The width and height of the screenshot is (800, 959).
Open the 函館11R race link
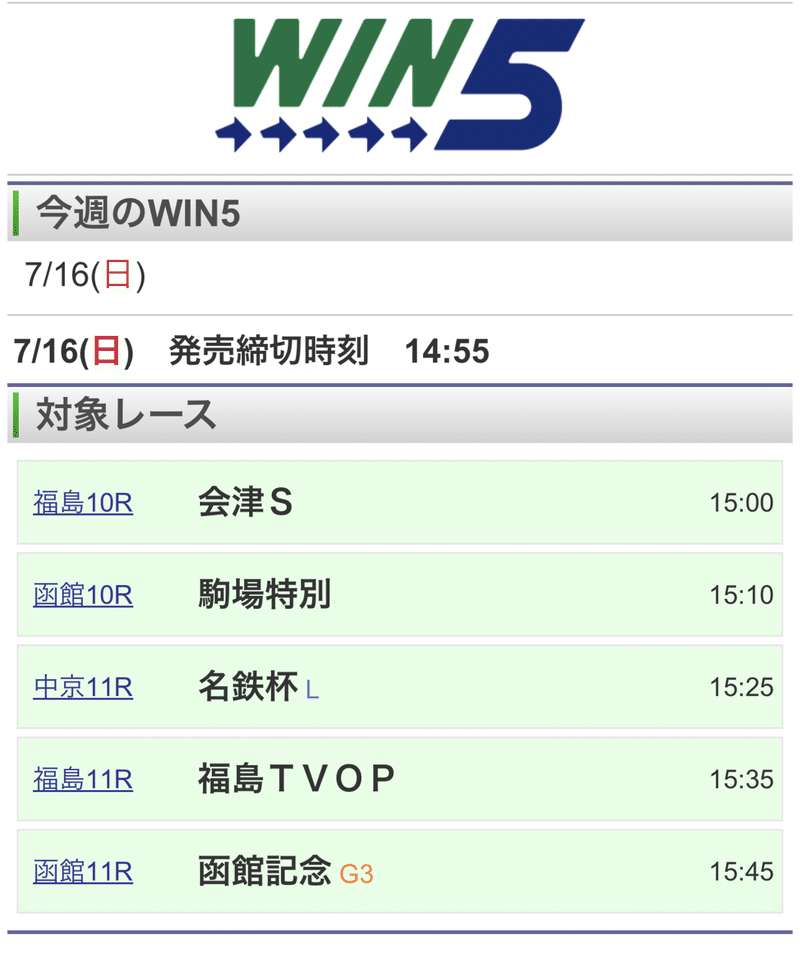pos(81,871)
